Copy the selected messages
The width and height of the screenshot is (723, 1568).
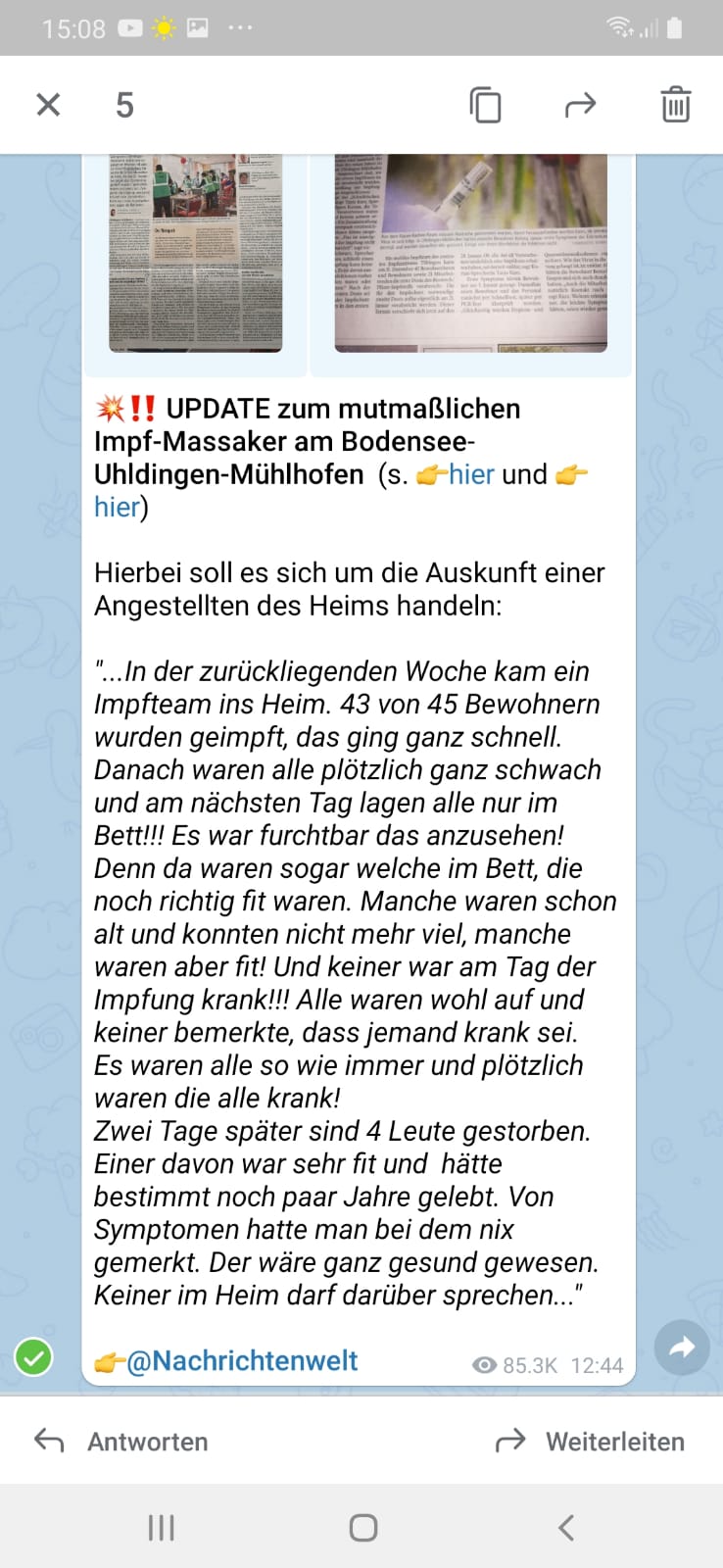(x=485, y=104)
